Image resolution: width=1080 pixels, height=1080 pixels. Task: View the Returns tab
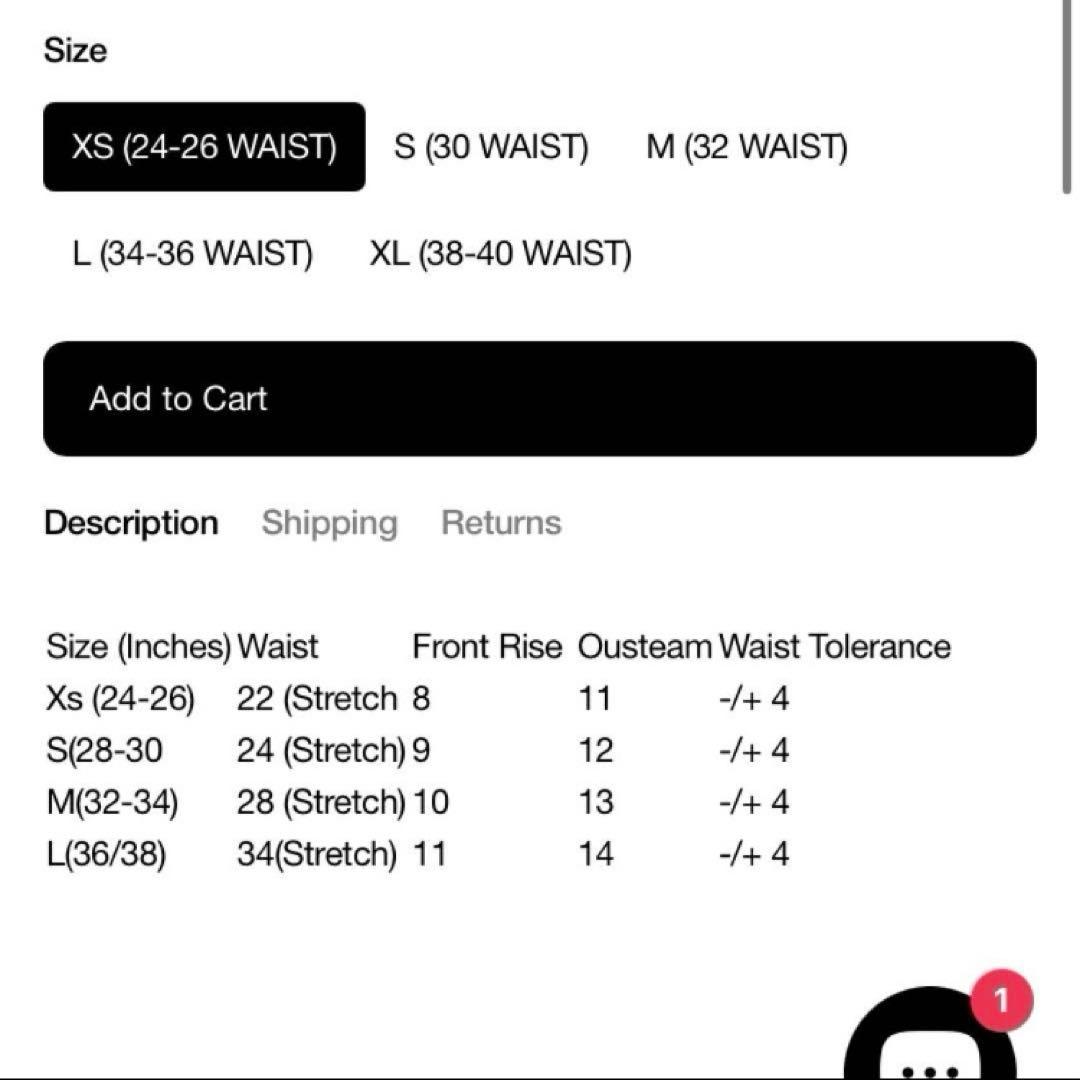(x=501, y=523)
